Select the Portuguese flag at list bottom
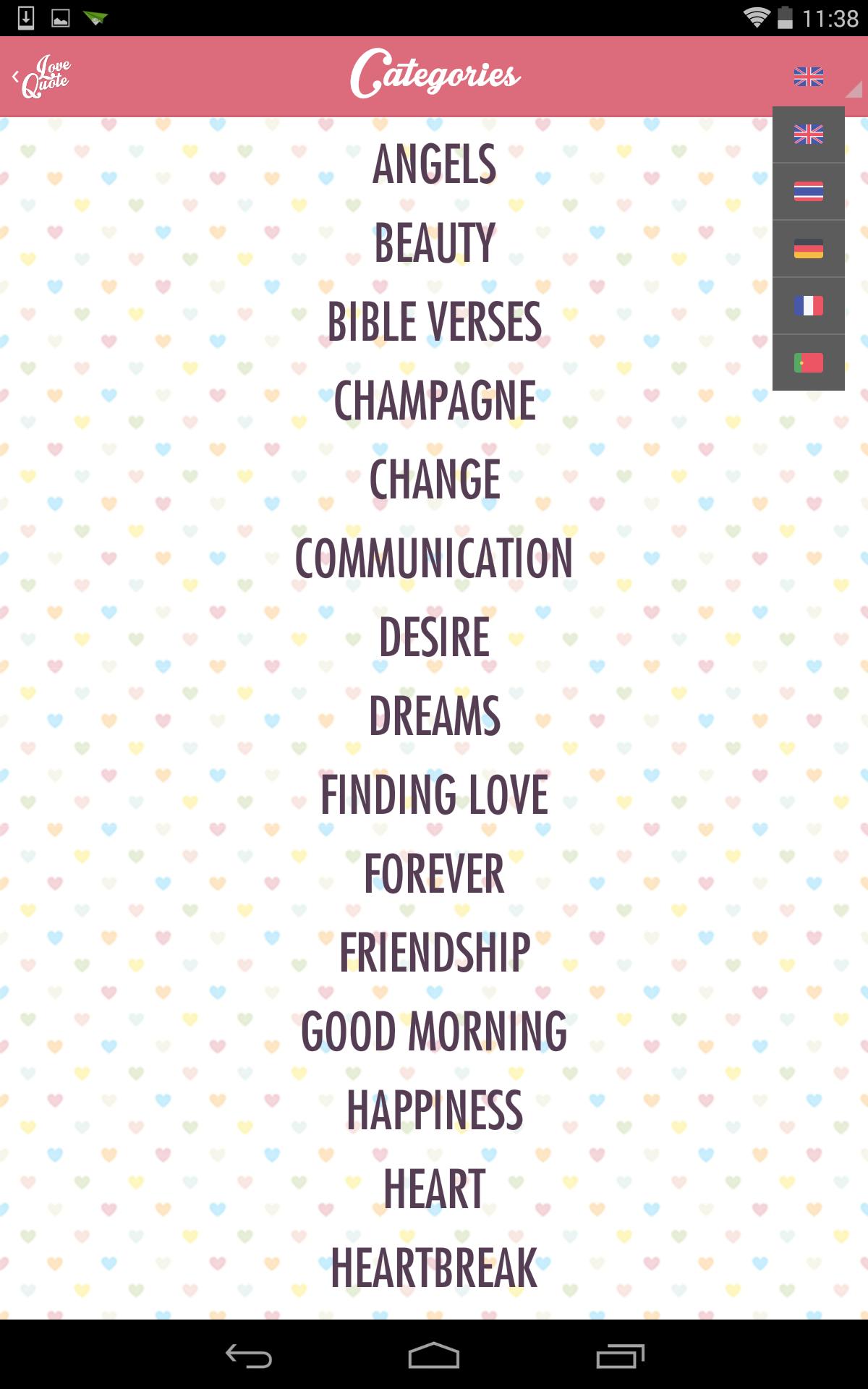This screenshot has height=1389, width=868. [808, 364]
